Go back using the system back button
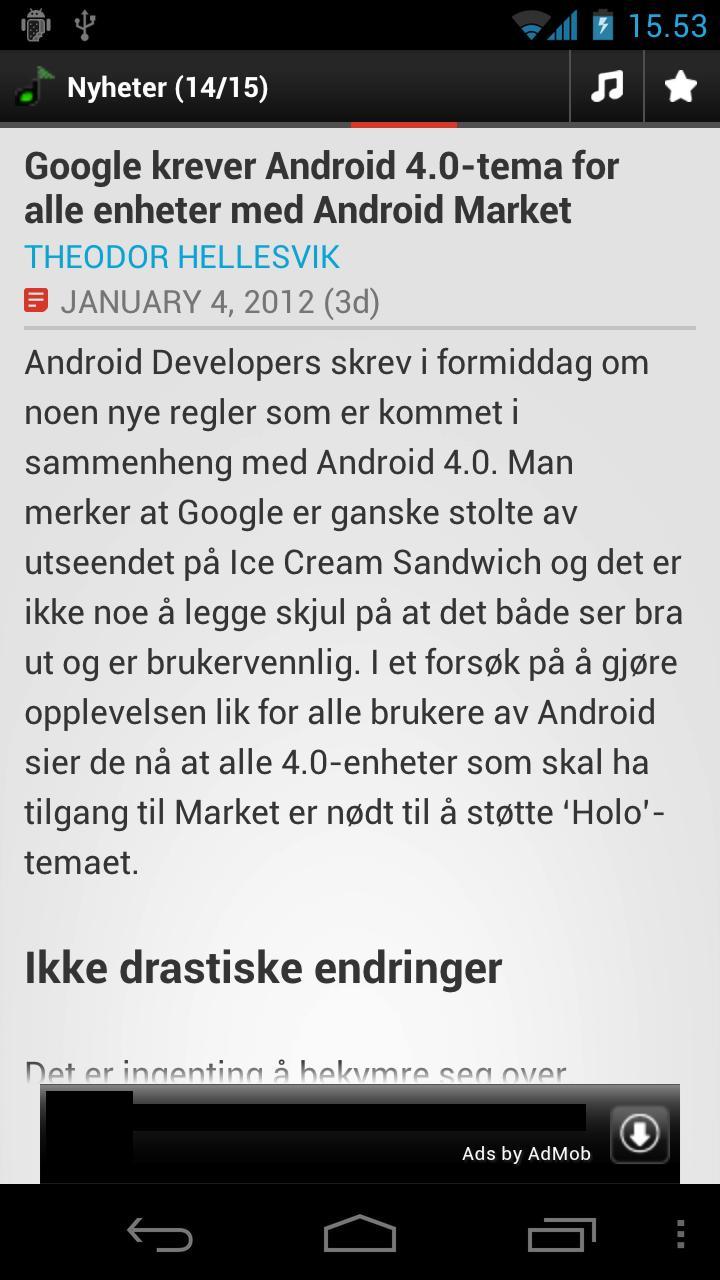This screenshot has height=1280, width=720. click(160, 1234)
